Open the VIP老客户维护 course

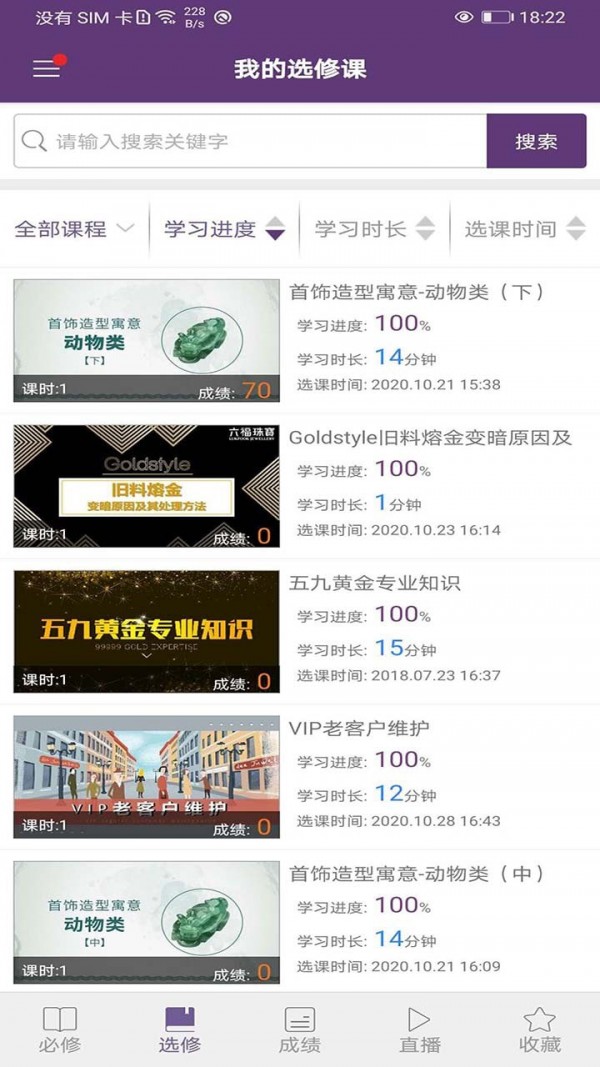[x=300, y=776]
